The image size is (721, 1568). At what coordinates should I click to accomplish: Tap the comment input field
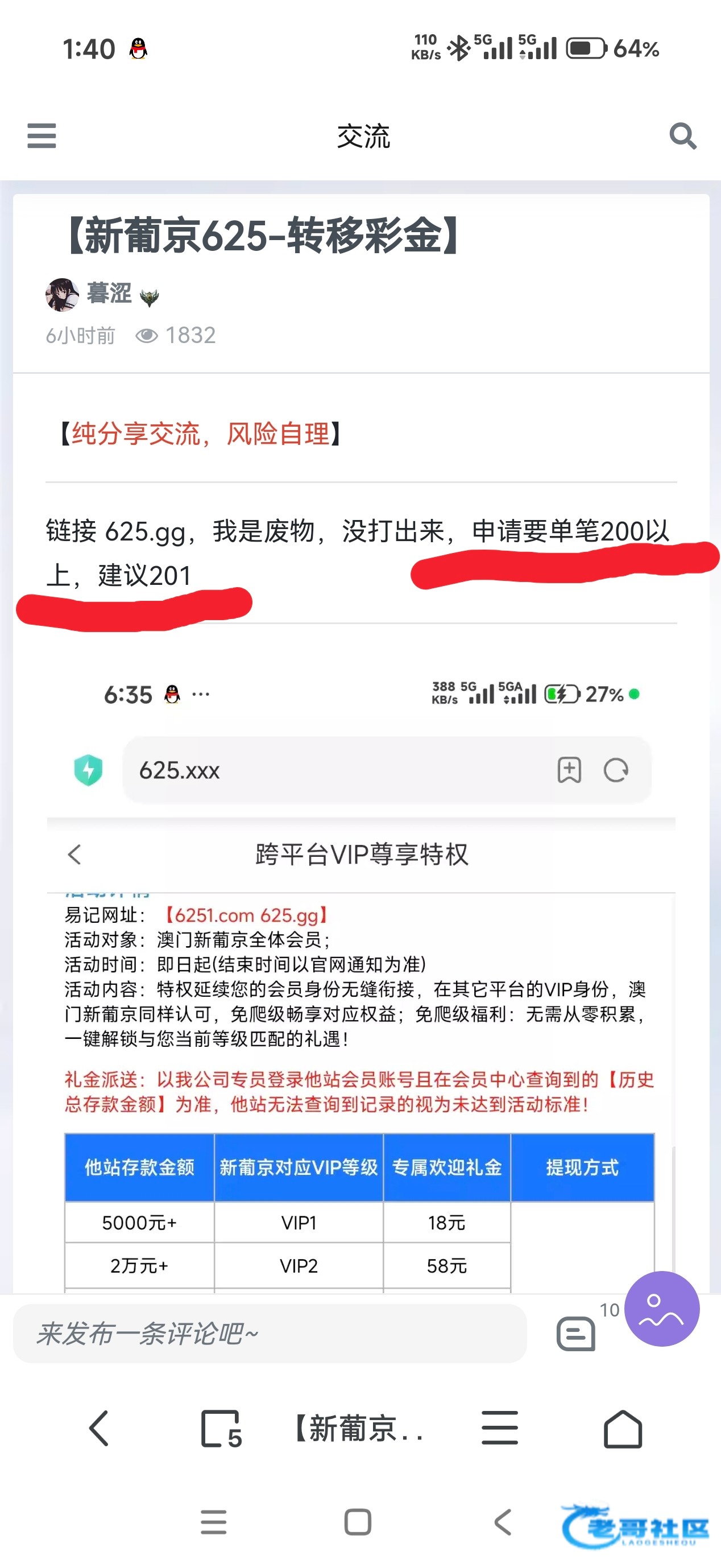270,1334
